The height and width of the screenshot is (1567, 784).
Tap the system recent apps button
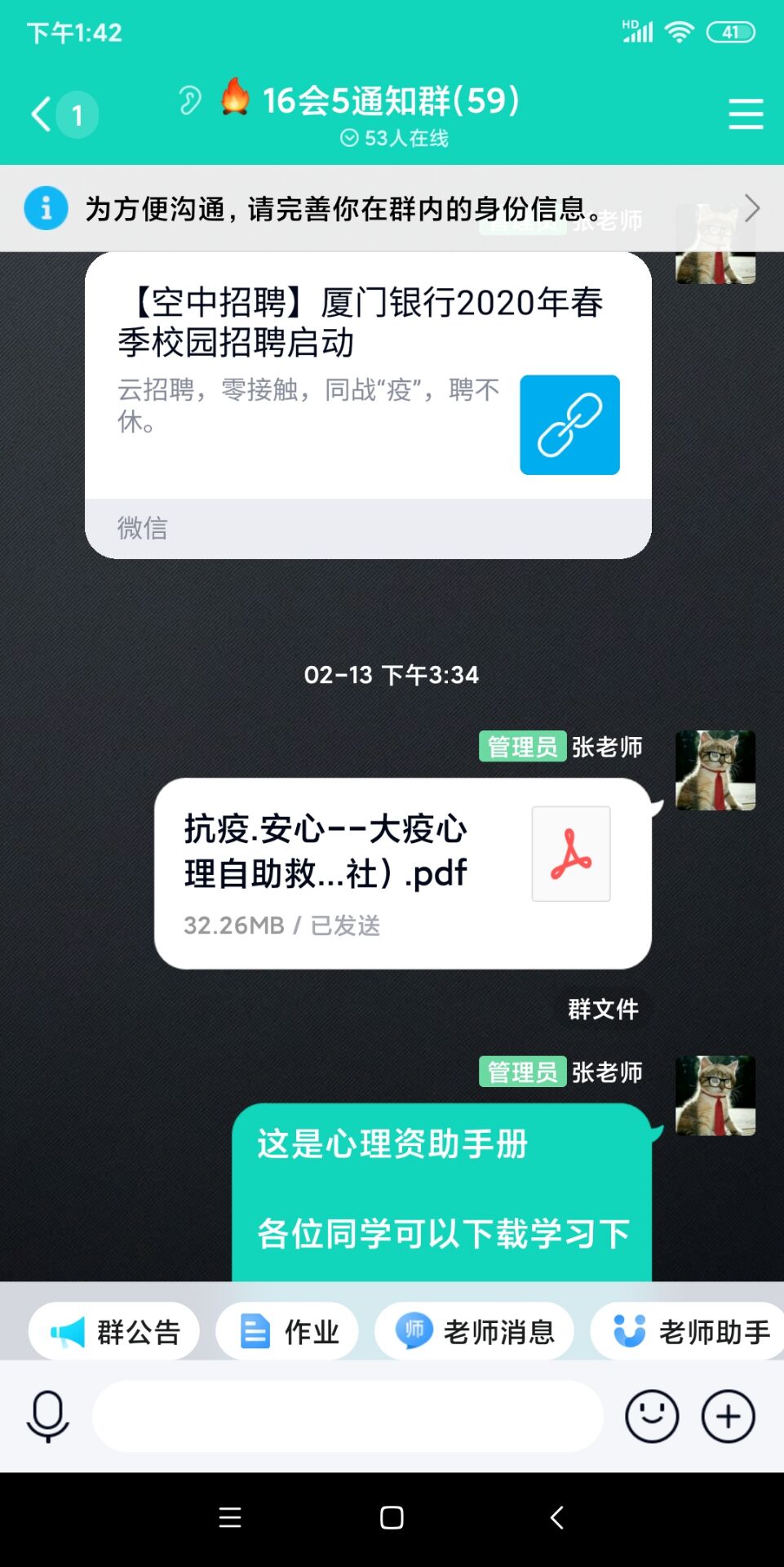230,1518
